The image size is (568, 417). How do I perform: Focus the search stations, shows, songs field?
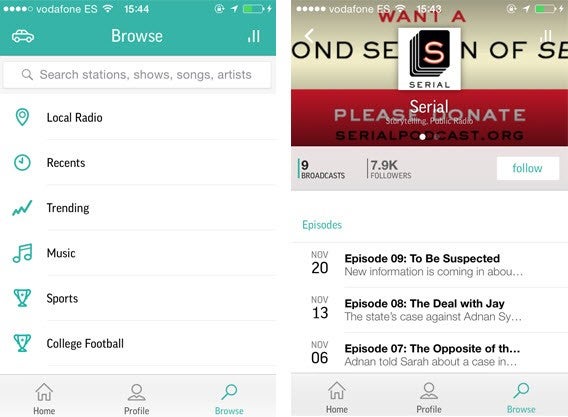pos(137,75)
